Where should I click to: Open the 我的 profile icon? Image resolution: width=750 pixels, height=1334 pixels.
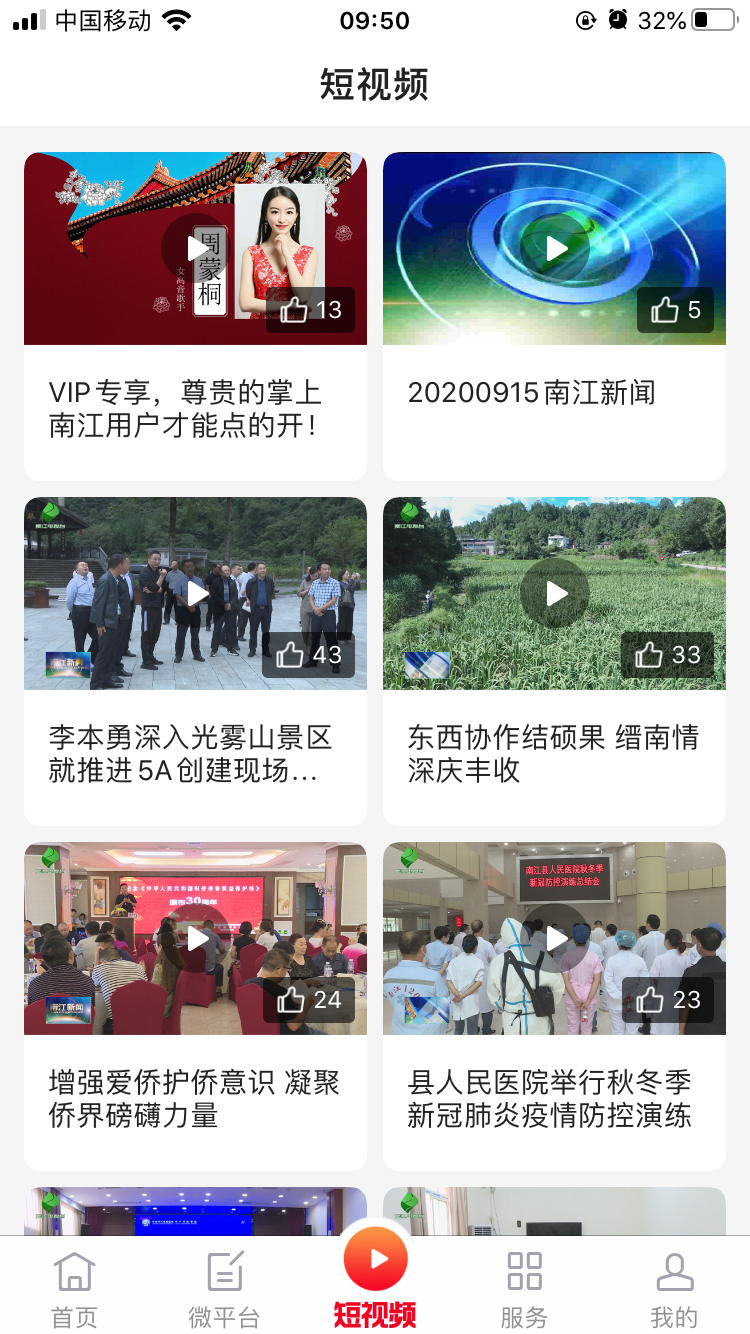click(675, 1270)
